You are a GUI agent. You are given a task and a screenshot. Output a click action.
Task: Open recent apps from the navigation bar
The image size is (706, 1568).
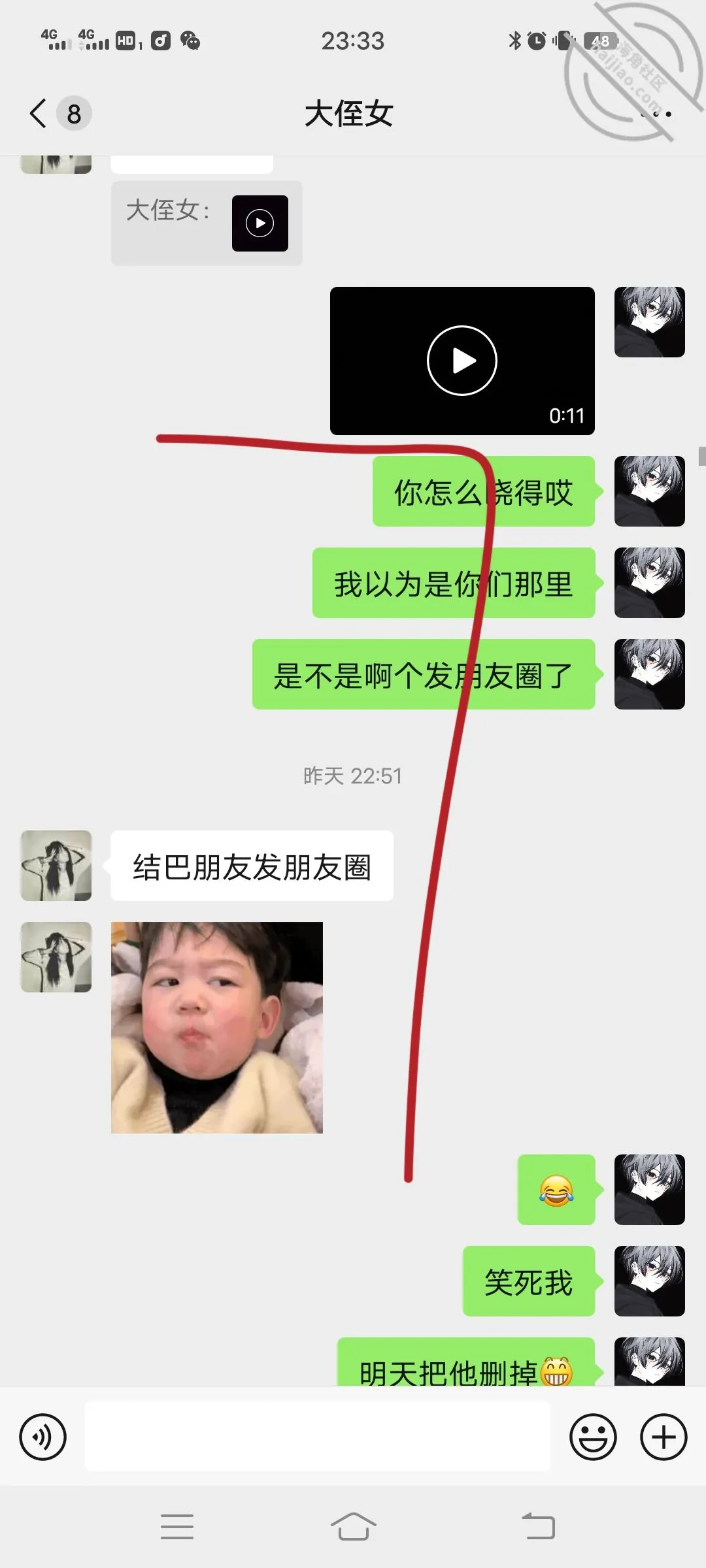177,1527
